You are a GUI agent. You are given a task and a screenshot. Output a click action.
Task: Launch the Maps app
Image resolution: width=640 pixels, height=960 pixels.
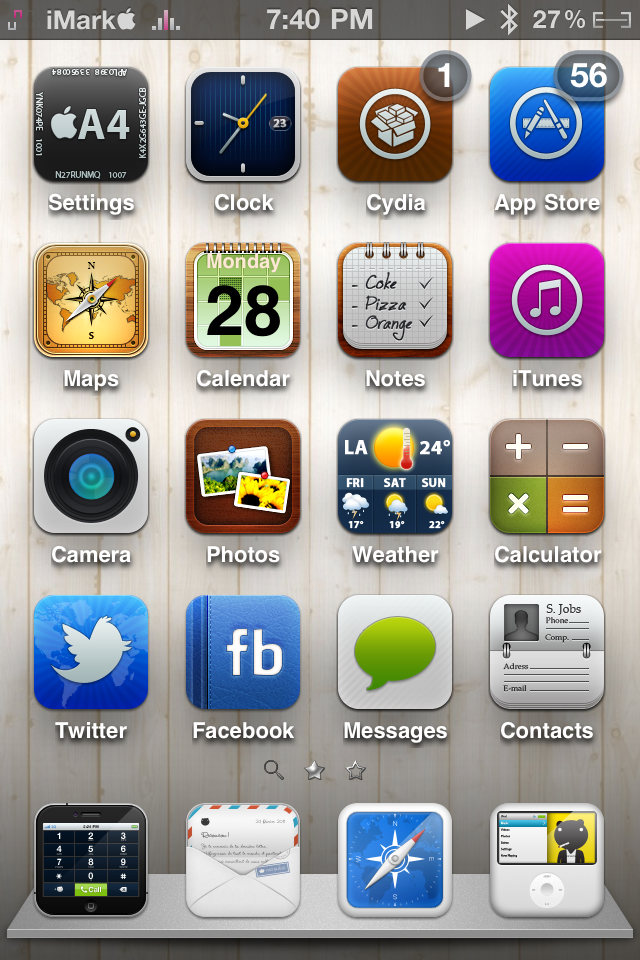point(91,300)
